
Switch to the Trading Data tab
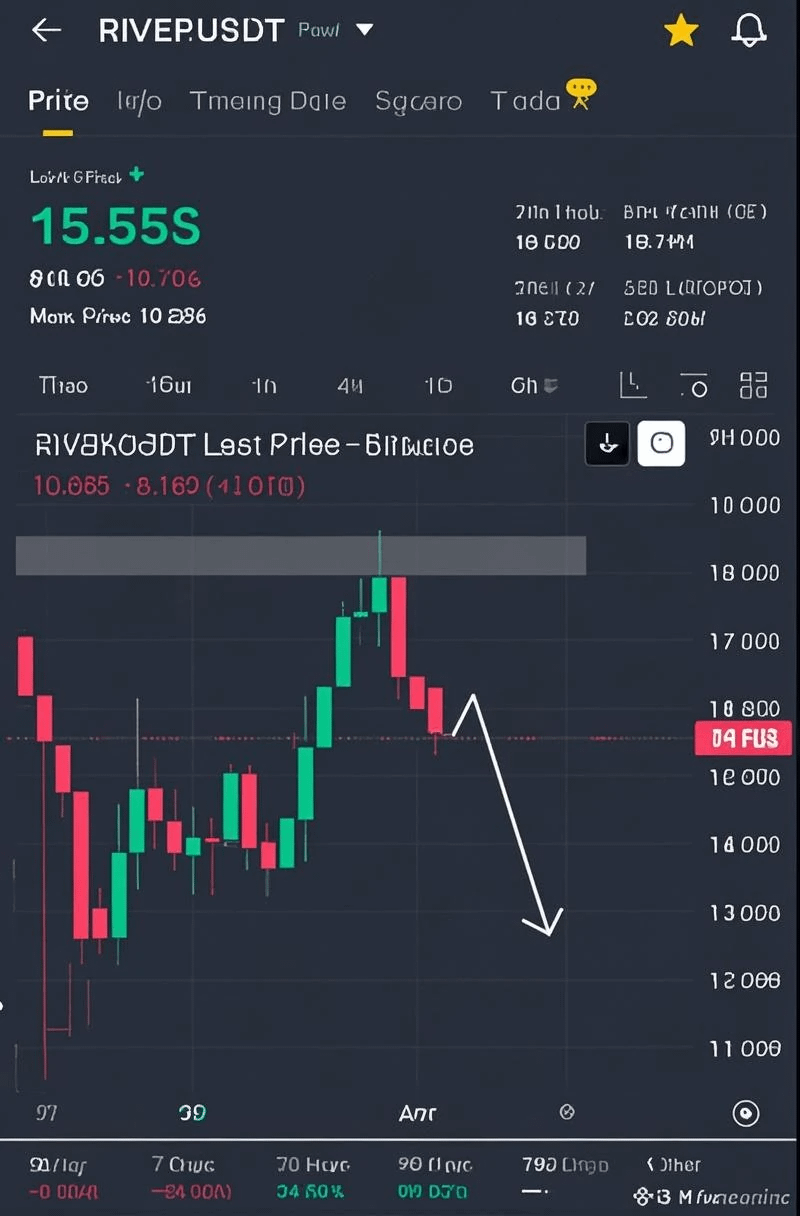tap(267, 101)
